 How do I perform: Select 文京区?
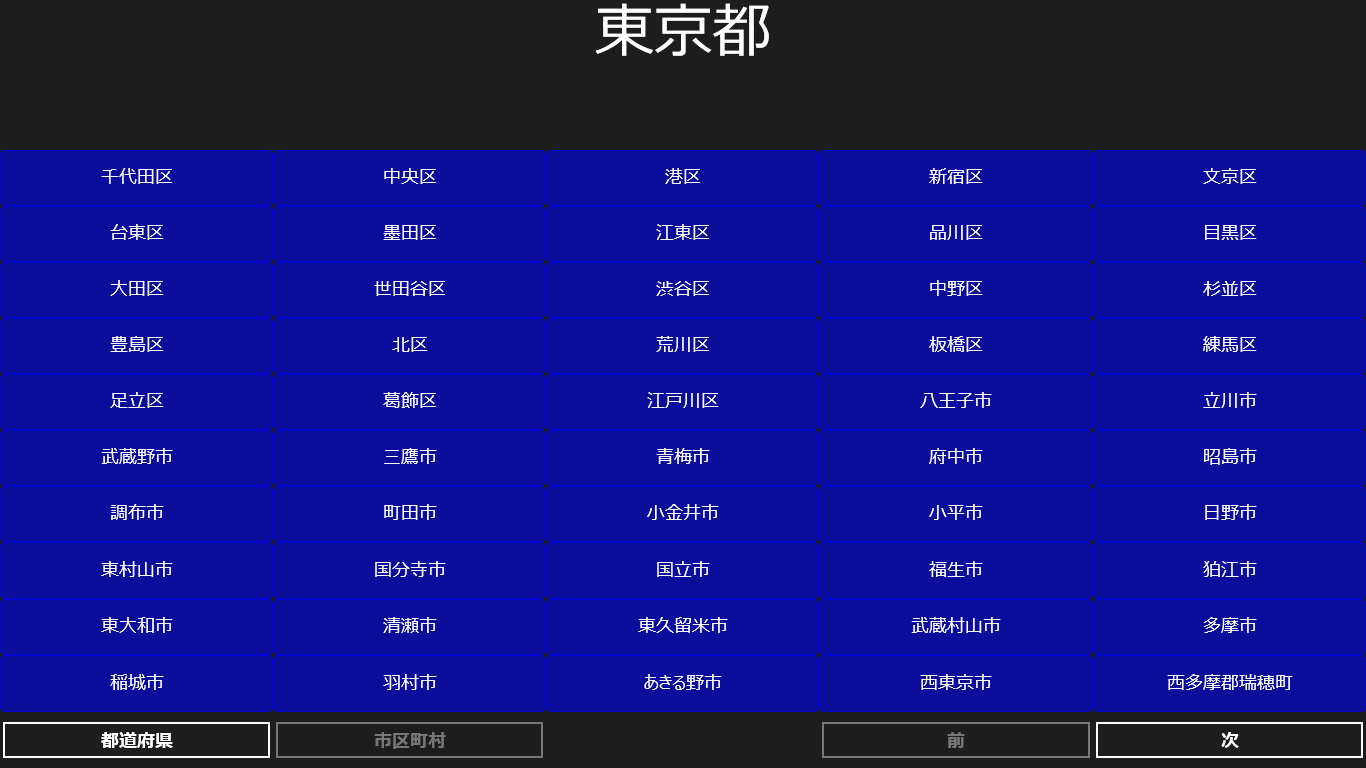coord(1229,177)
